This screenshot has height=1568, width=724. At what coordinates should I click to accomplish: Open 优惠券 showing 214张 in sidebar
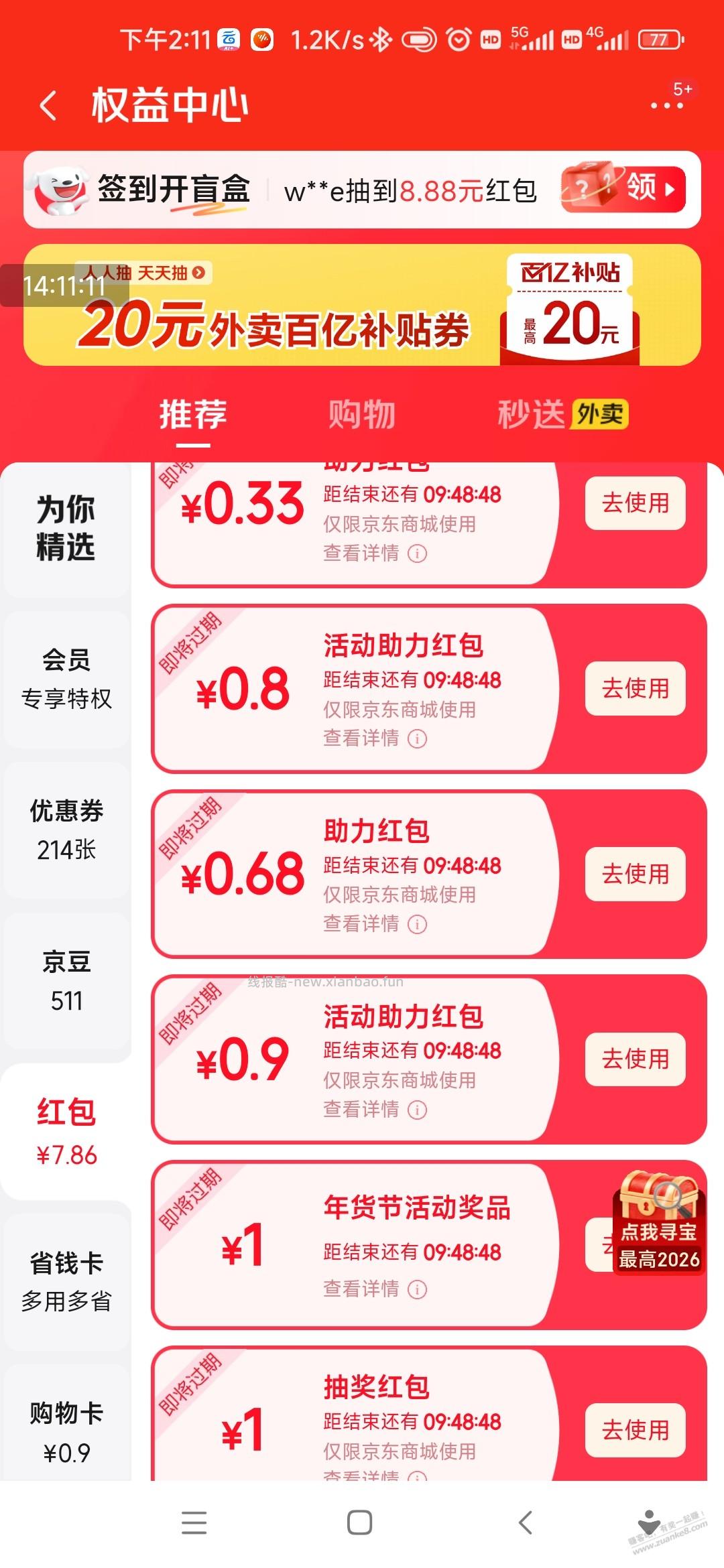tap(64, 828)
